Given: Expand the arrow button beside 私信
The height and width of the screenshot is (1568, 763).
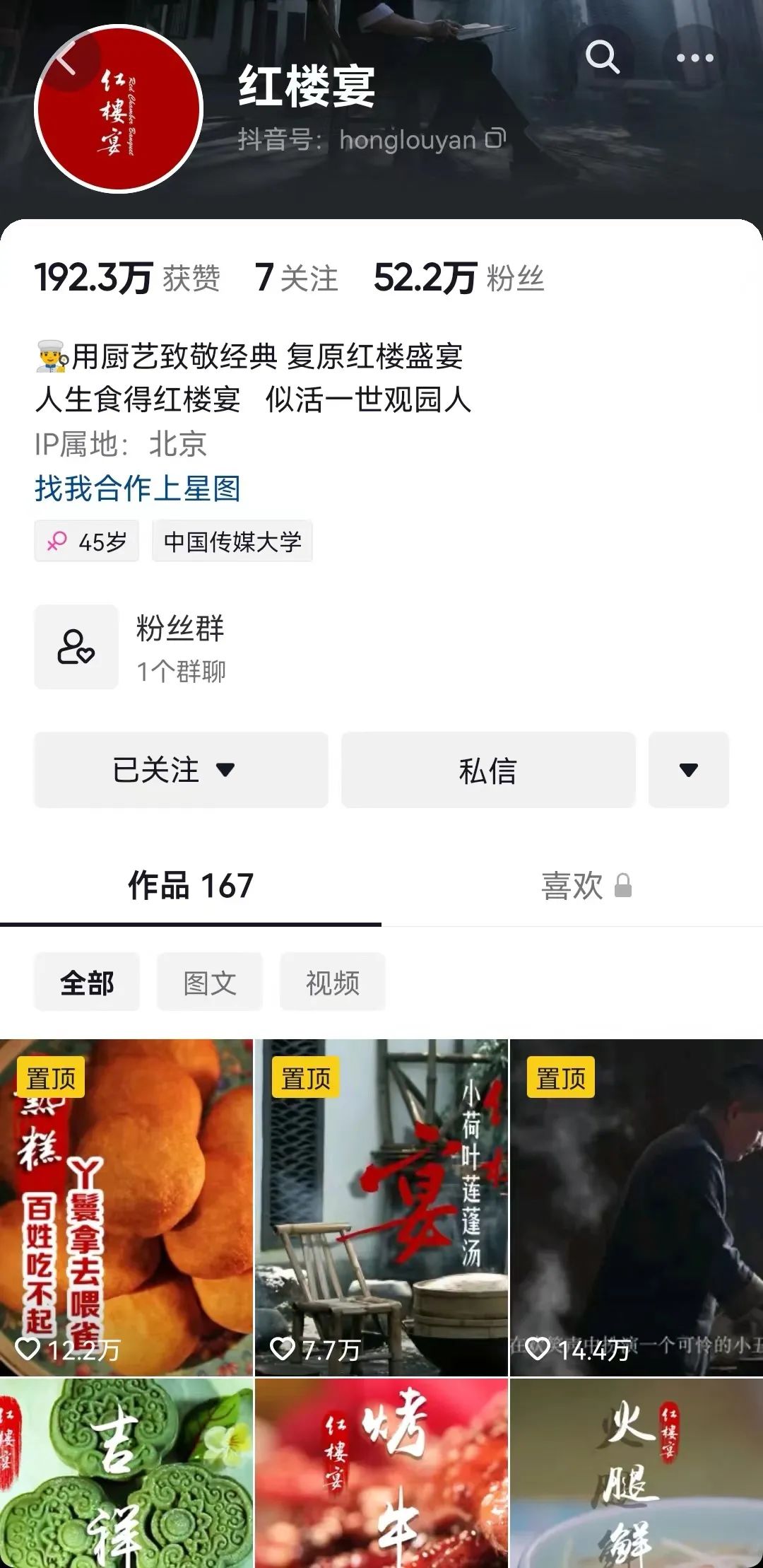Looking at the screenshot, I should 688,770.
